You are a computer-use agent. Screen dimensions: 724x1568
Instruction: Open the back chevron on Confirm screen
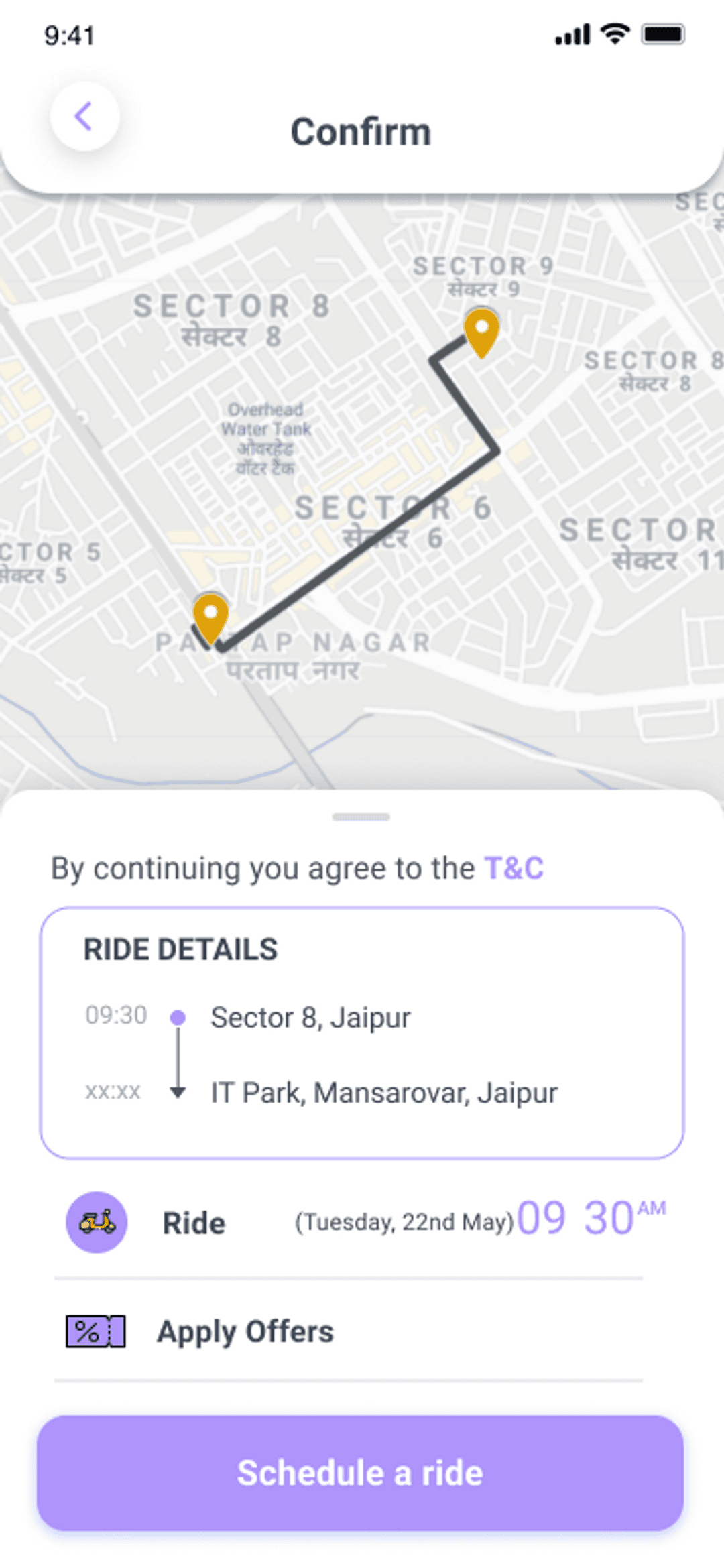[x=84, y=115]
